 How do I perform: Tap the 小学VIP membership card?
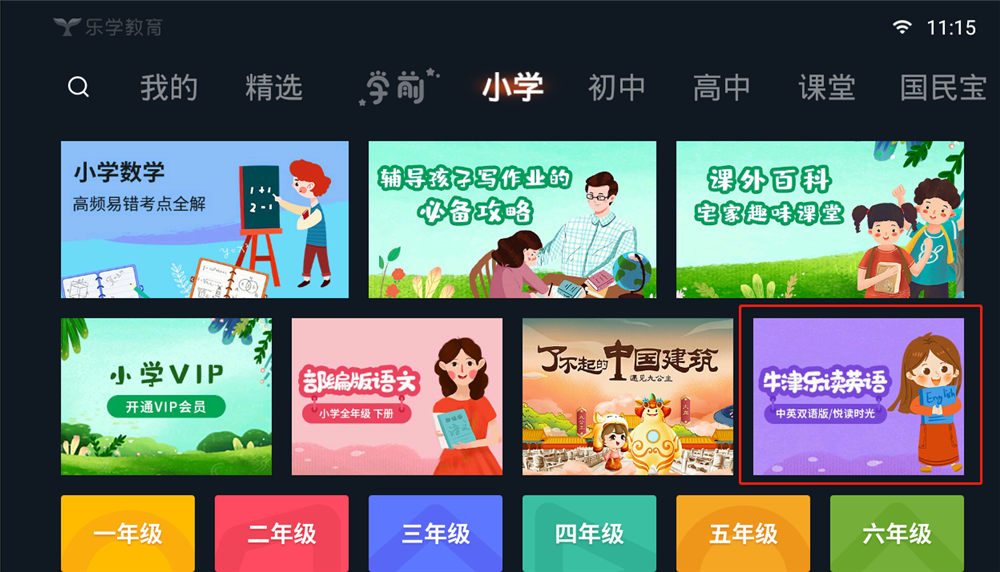coord(166,397)
